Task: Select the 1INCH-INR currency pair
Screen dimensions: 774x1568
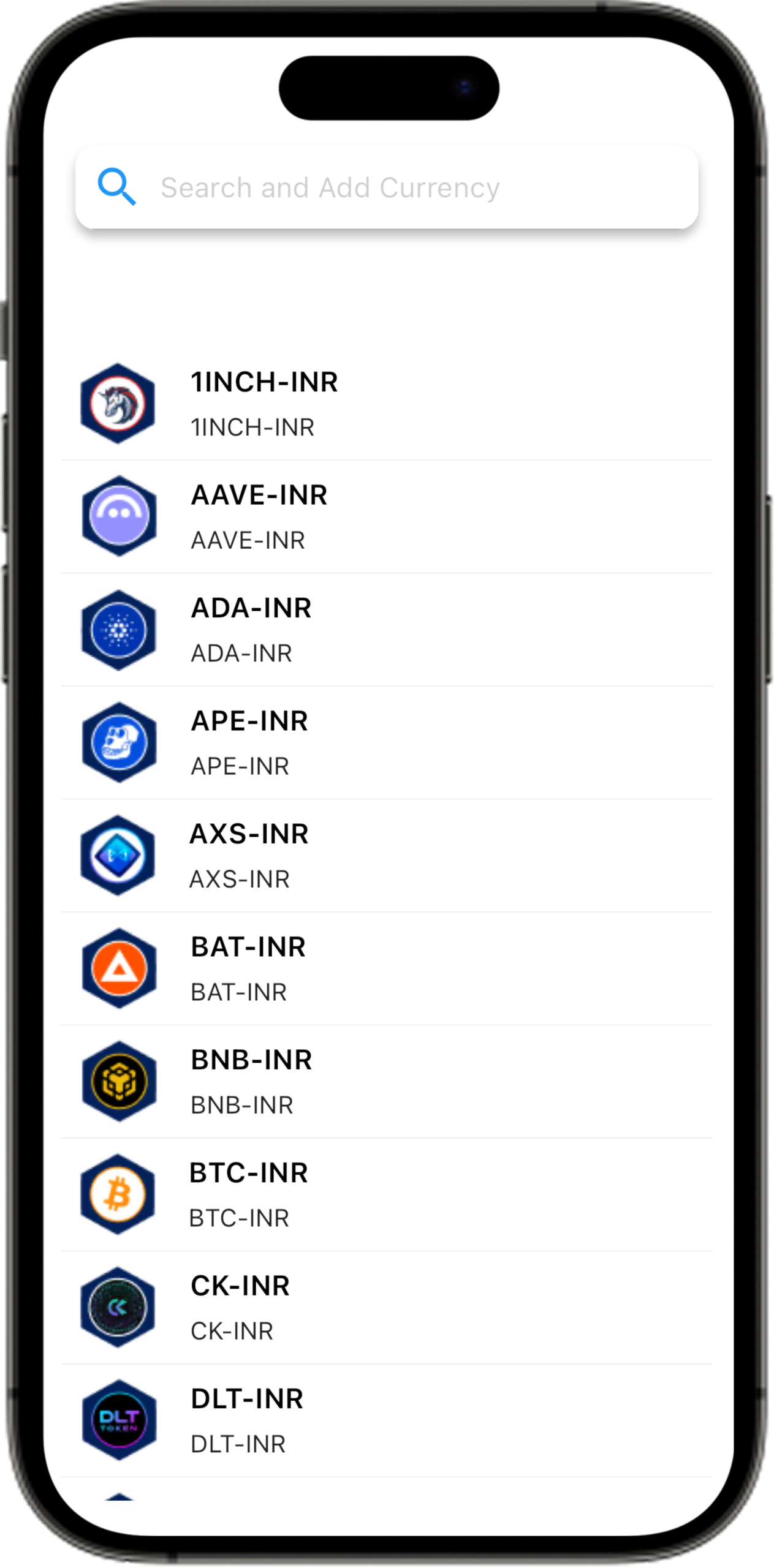Action: 386,404
